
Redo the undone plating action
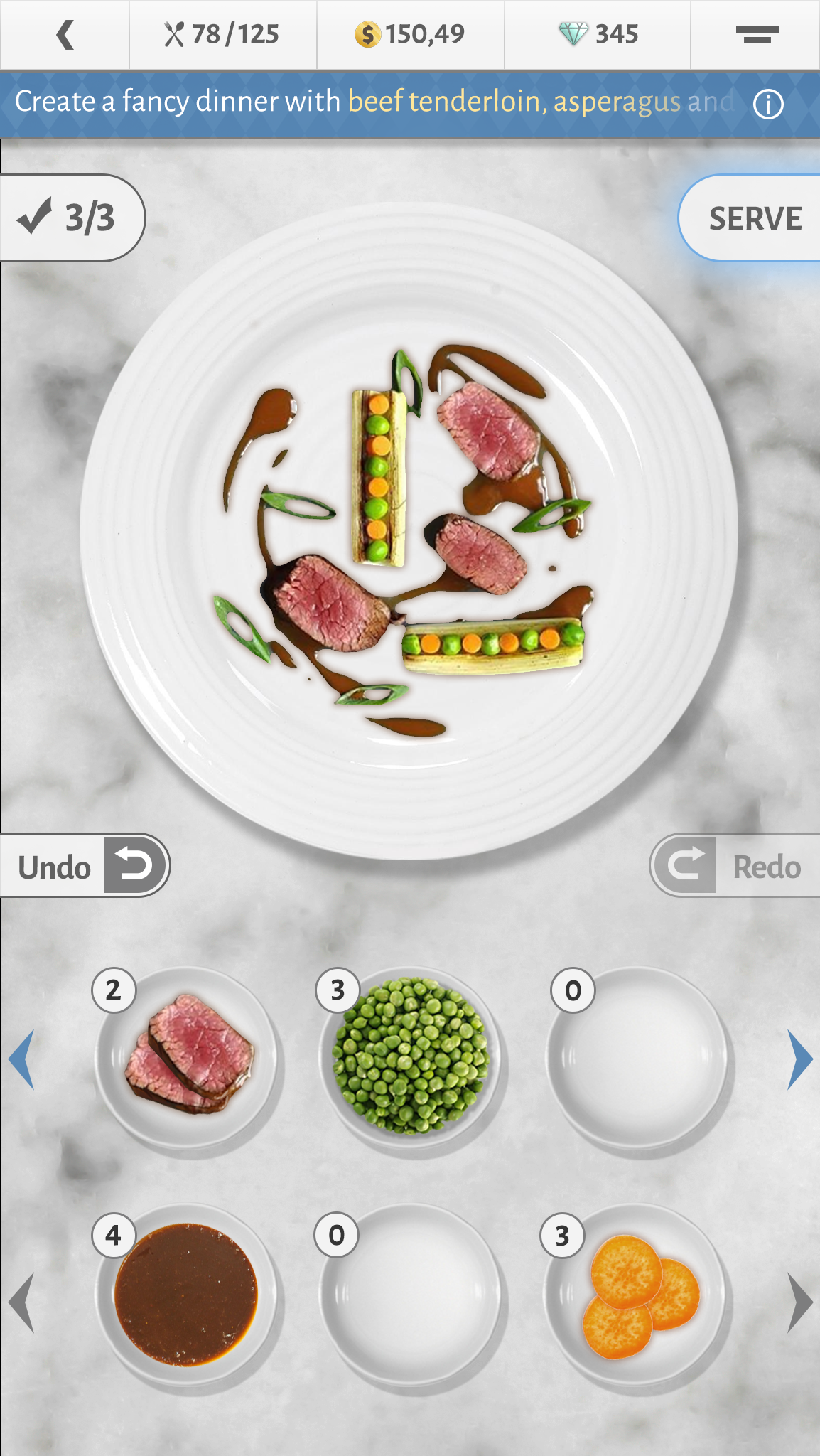coord(736,866)
